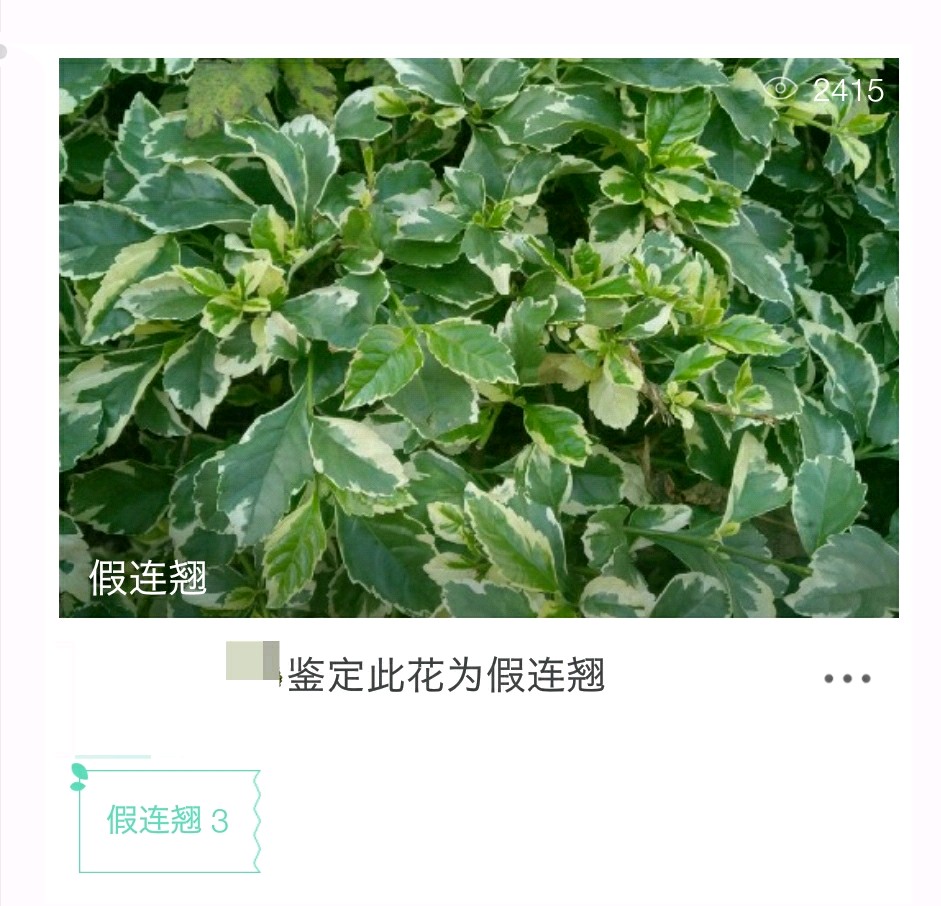Open the three-dot more options menu
Viewport: 941px width, 906px height.
847,679
